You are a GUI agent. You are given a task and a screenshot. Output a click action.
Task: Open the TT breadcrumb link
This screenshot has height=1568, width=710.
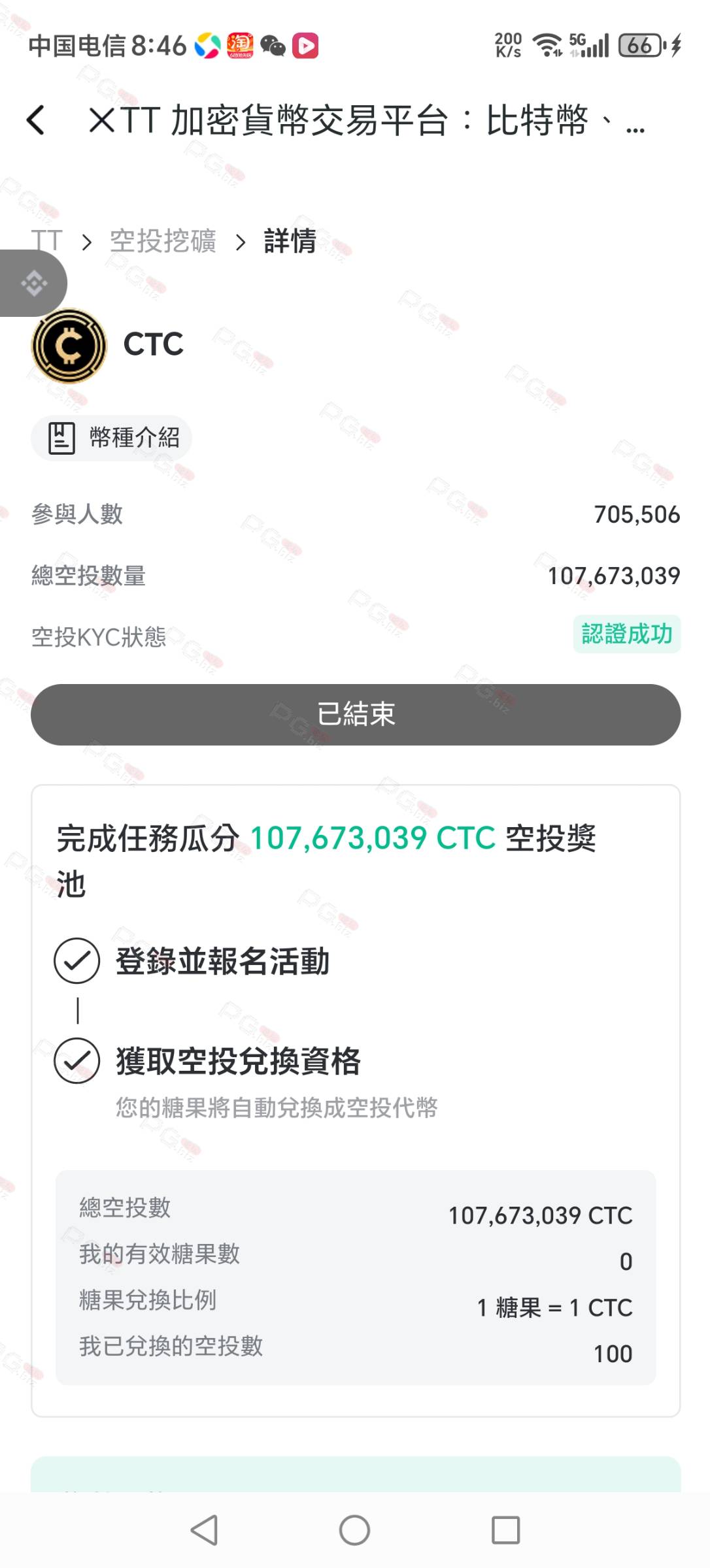(x=47, y=240)
